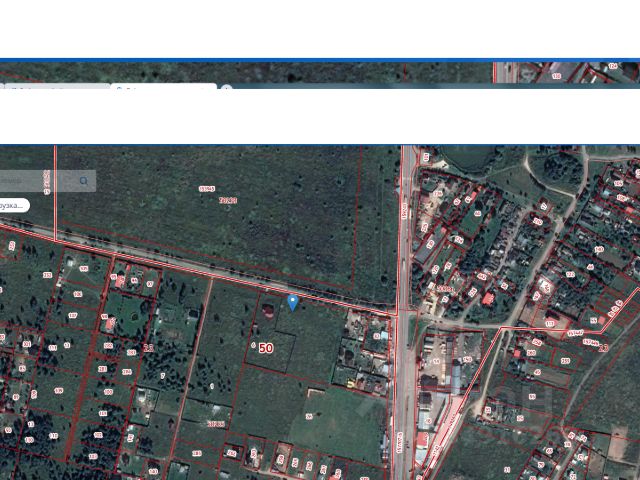
Task: Tap the magnifier icon in the map search box
Action: [x=85, y=181]
